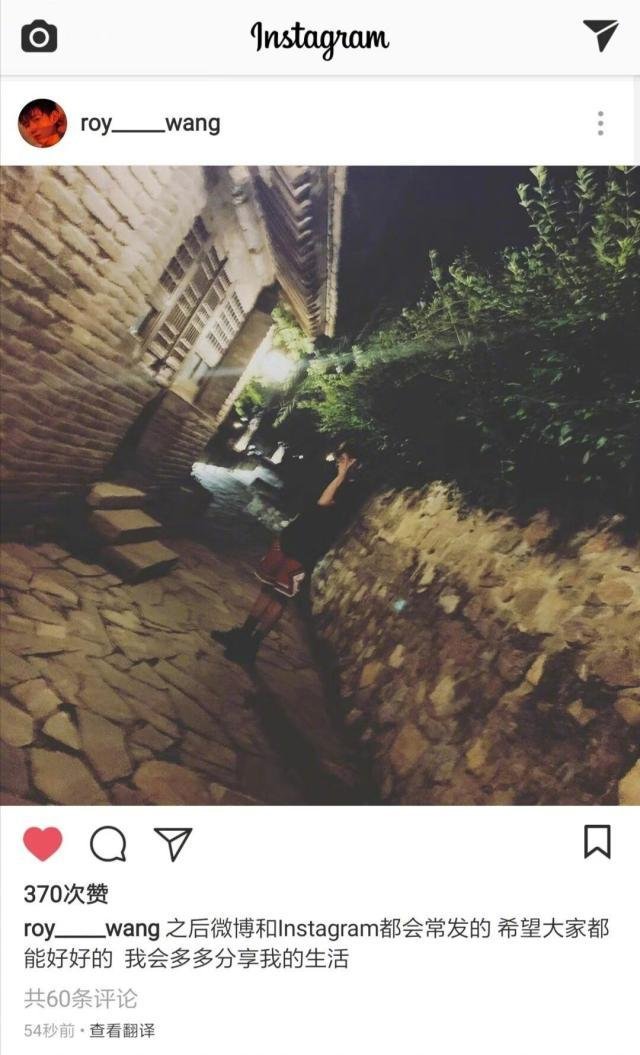Open the camera icon
This screenshot has height=1055, width=640.
tap(39, 37)
